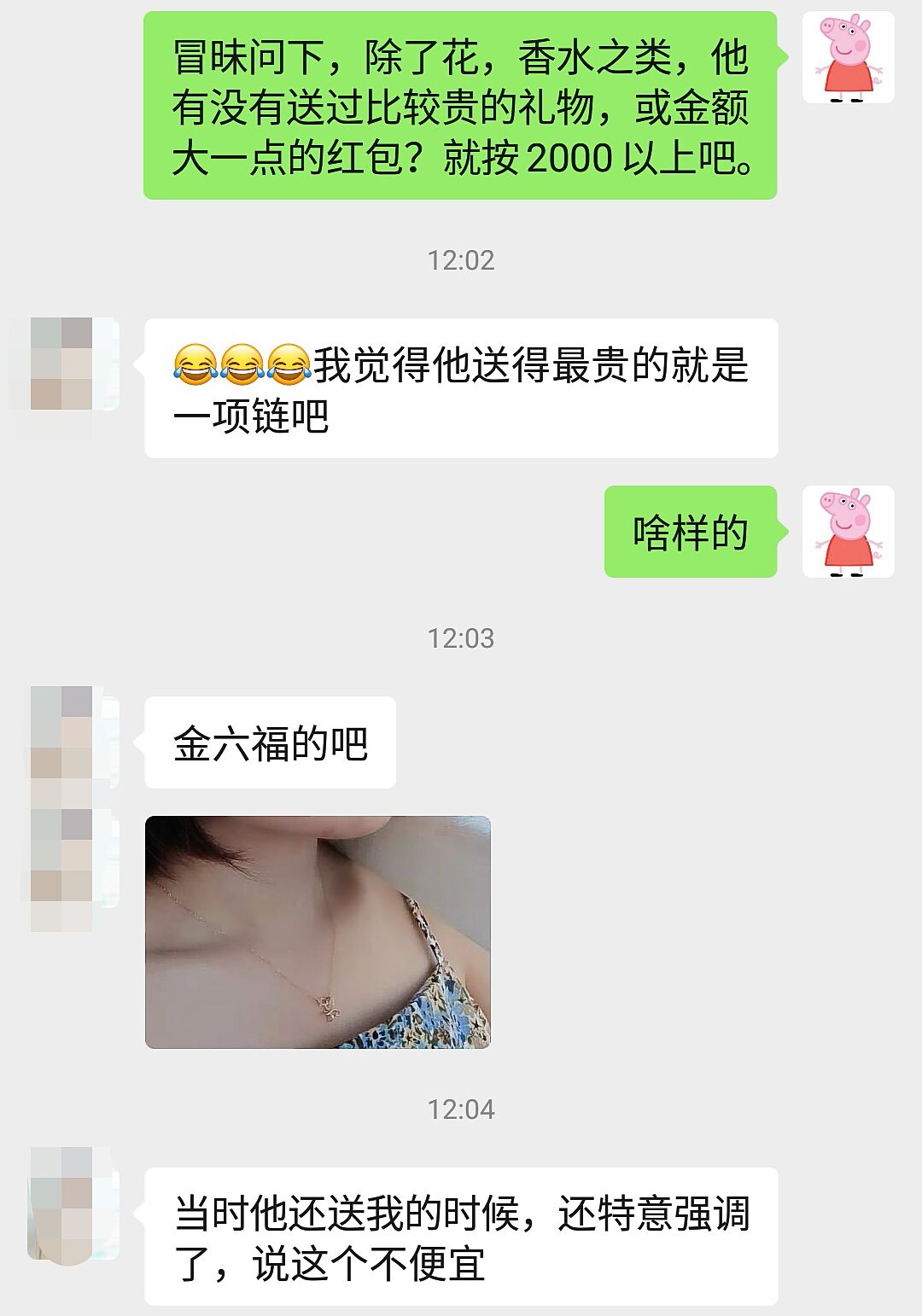The width and height of the screenshot is (922, 1316).
Task: Open the necklace photo message
Action: pyautogui.click(x=318, y=932)
